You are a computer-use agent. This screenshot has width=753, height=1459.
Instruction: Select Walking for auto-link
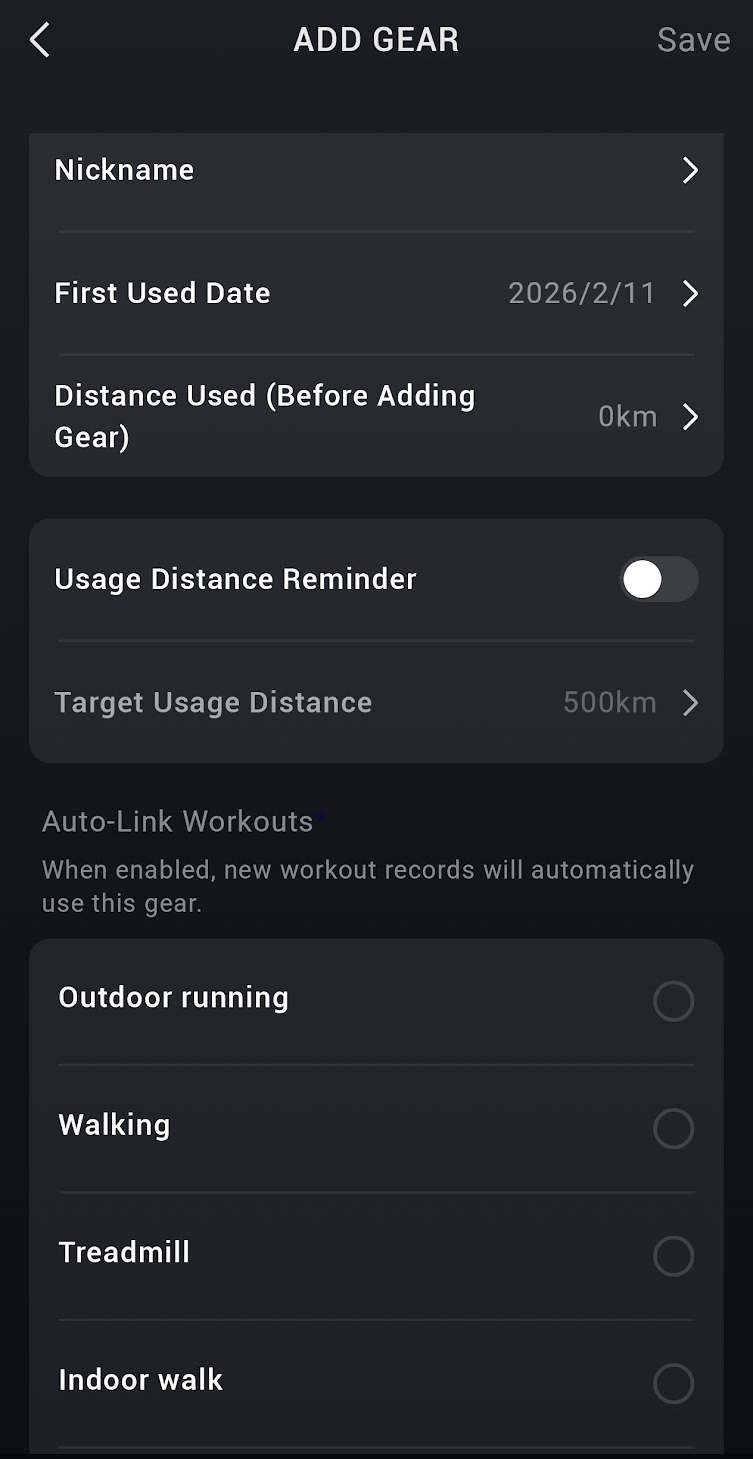click(673, 1129)
